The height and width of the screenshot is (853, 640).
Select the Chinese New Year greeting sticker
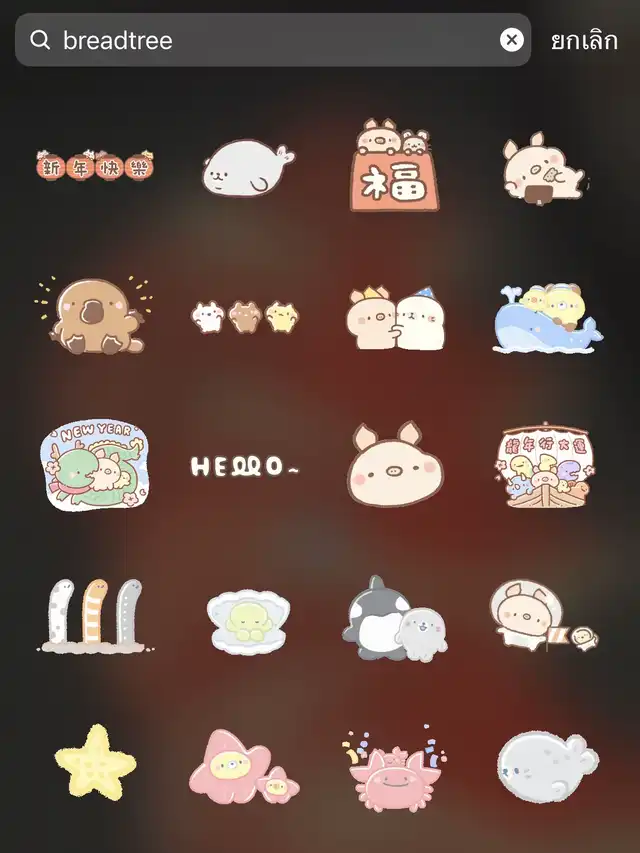95,167
